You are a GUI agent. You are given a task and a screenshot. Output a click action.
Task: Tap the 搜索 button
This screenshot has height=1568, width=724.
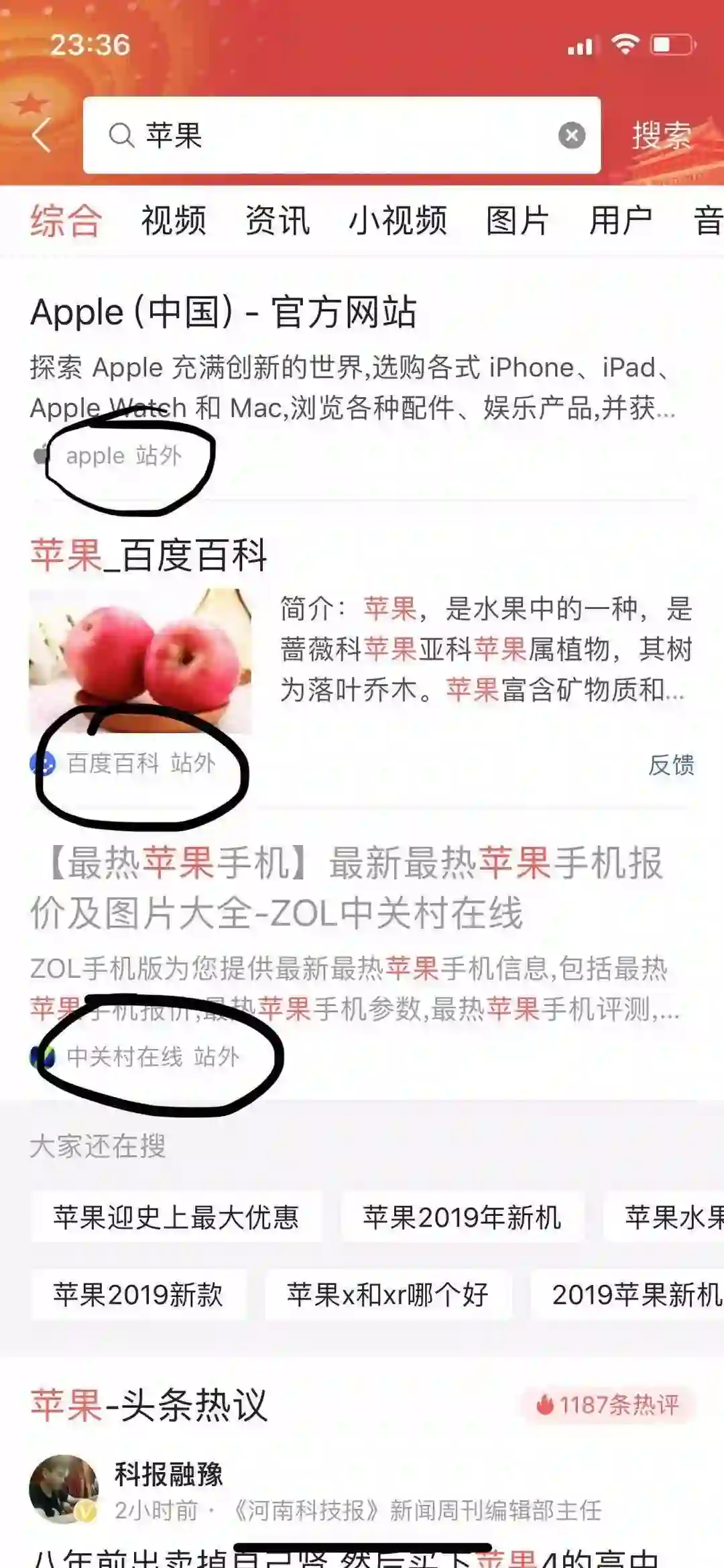click(x=662, y=135)
